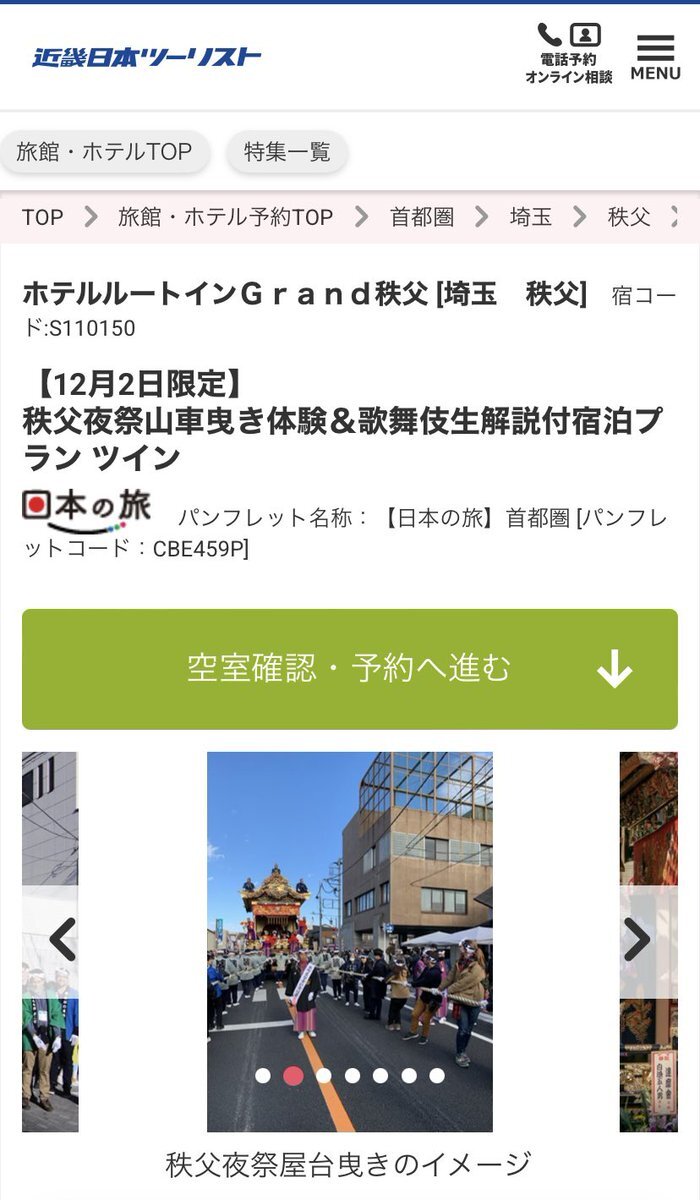The image size is (700, 1200).
Task: Go to the 近畿日本ツーリスト home page
Action: [x=147, y=57]
